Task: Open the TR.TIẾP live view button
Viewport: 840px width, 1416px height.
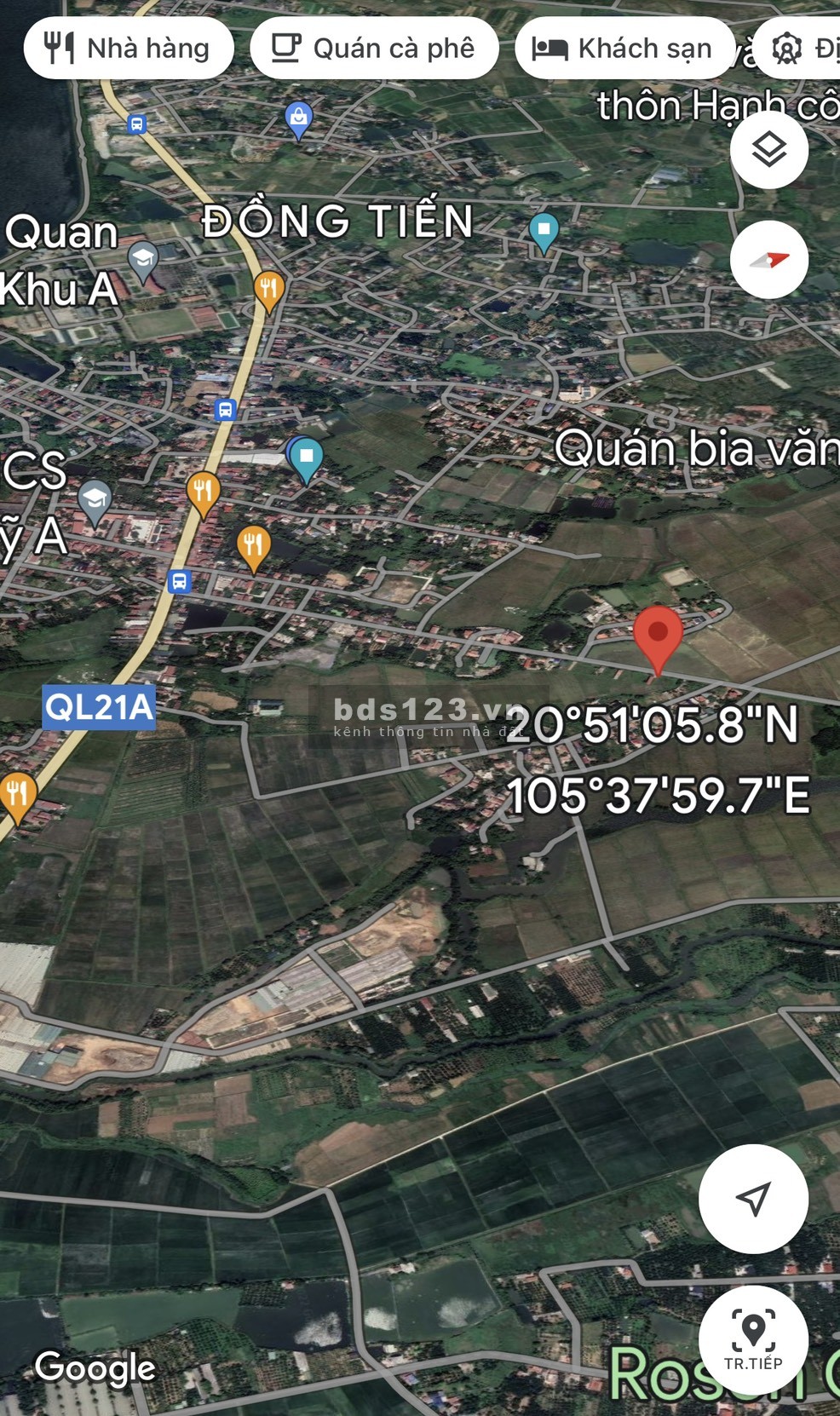Action: (x=753, y=1339)
